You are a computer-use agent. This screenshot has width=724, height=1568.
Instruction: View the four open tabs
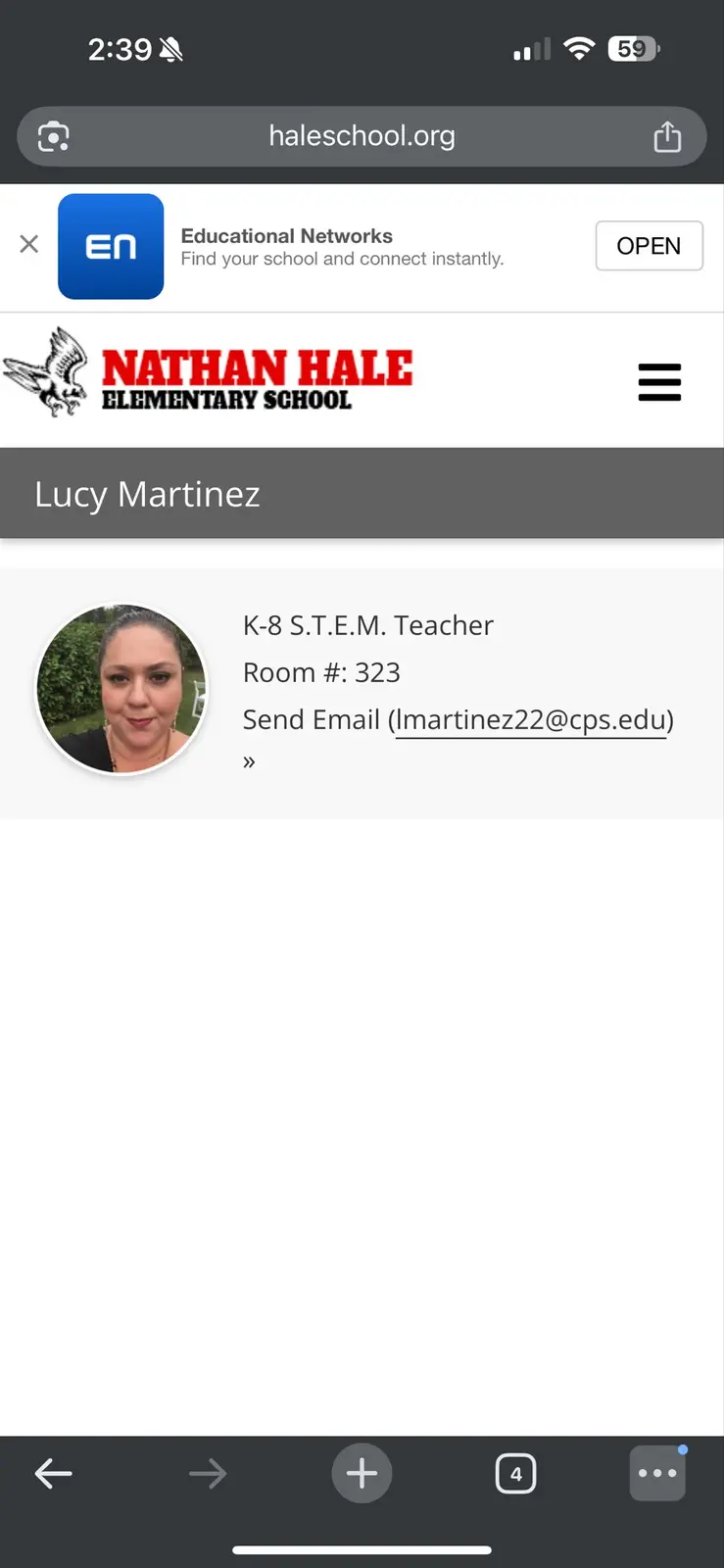click(x=515, y=1473)
